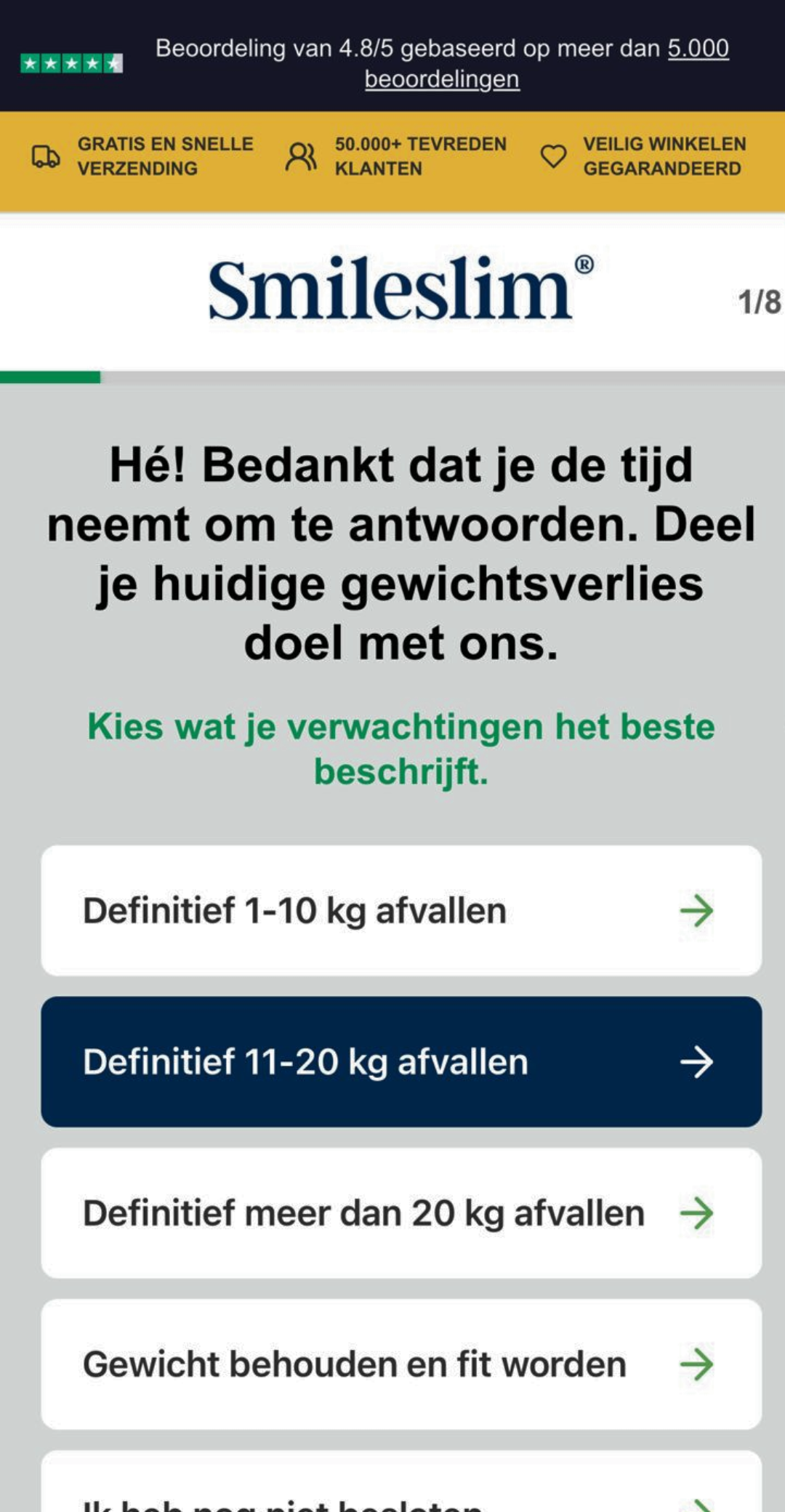Open the 5.000 beoordelingen reviews link
The height and width of the screenshot is (1512, 785).
point(442,79)
